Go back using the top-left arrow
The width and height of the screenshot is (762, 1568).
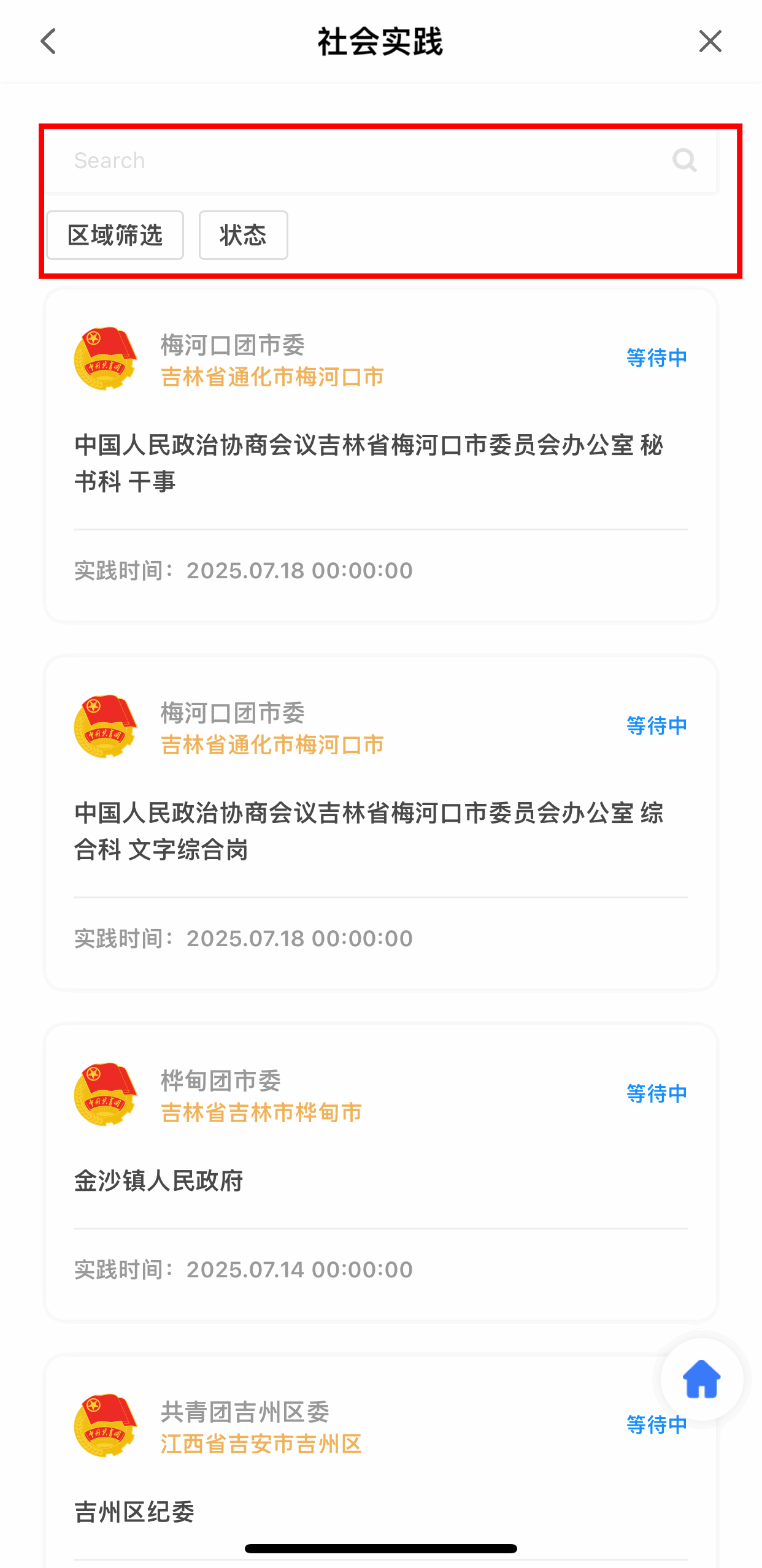(48, 41)
